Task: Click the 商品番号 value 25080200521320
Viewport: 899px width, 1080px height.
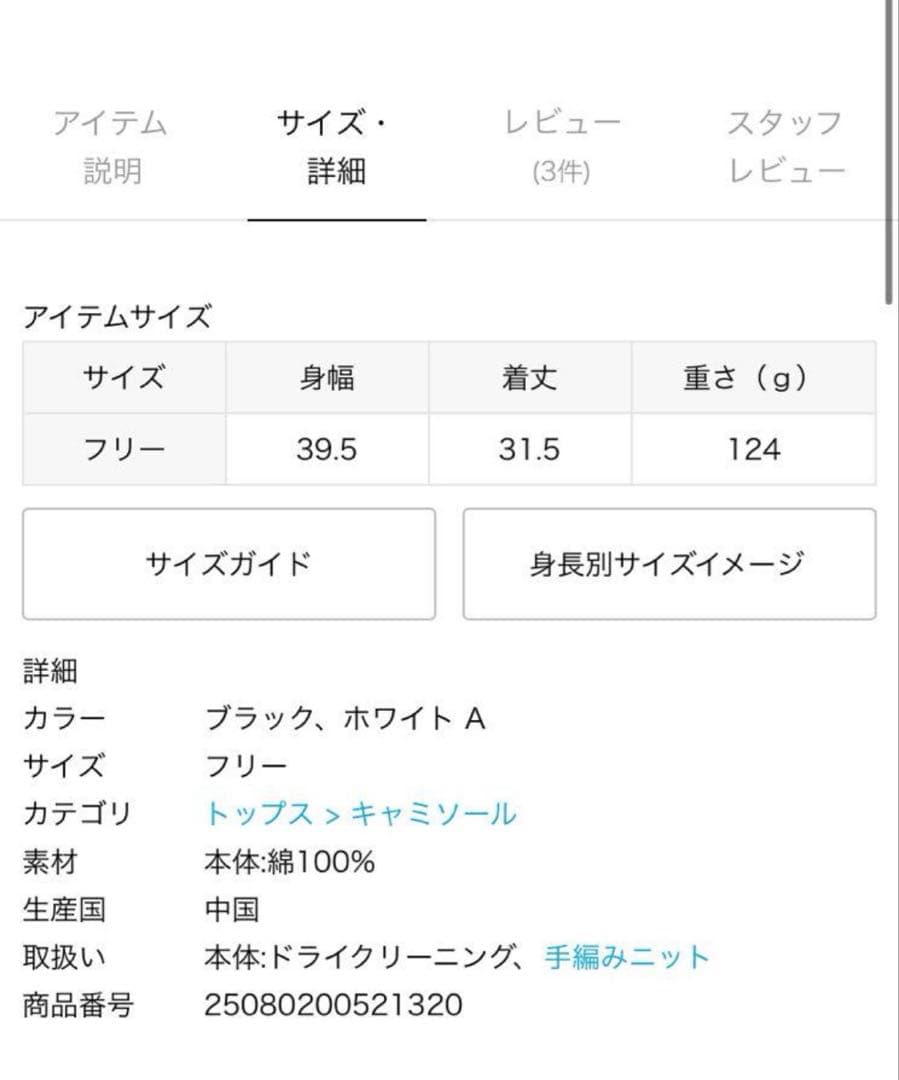Action: pyautogui.click(x=334, y=1006)
